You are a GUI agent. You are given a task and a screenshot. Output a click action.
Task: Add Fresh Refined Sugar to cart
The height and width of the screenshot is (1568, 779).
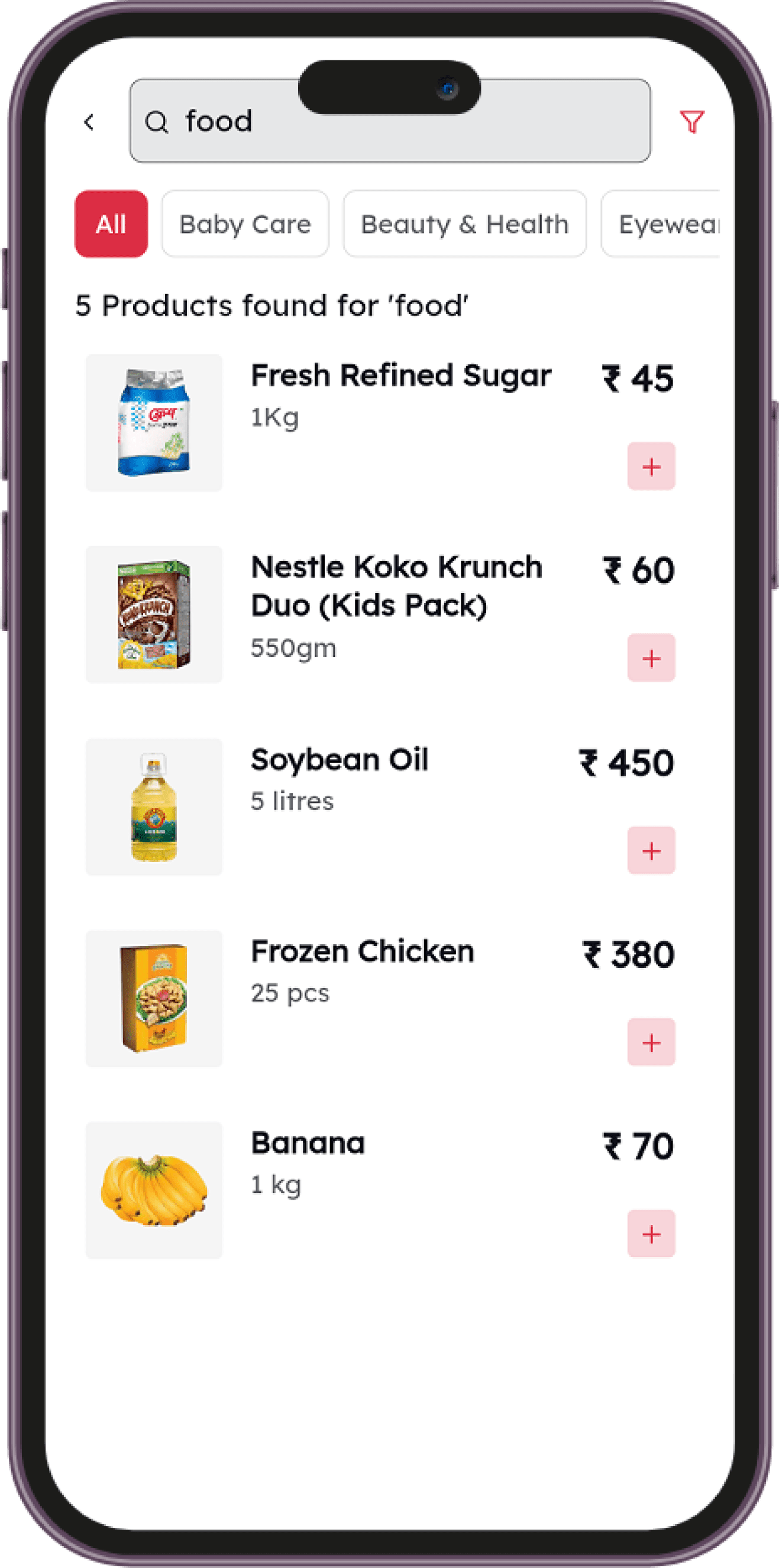pos(651,466)
